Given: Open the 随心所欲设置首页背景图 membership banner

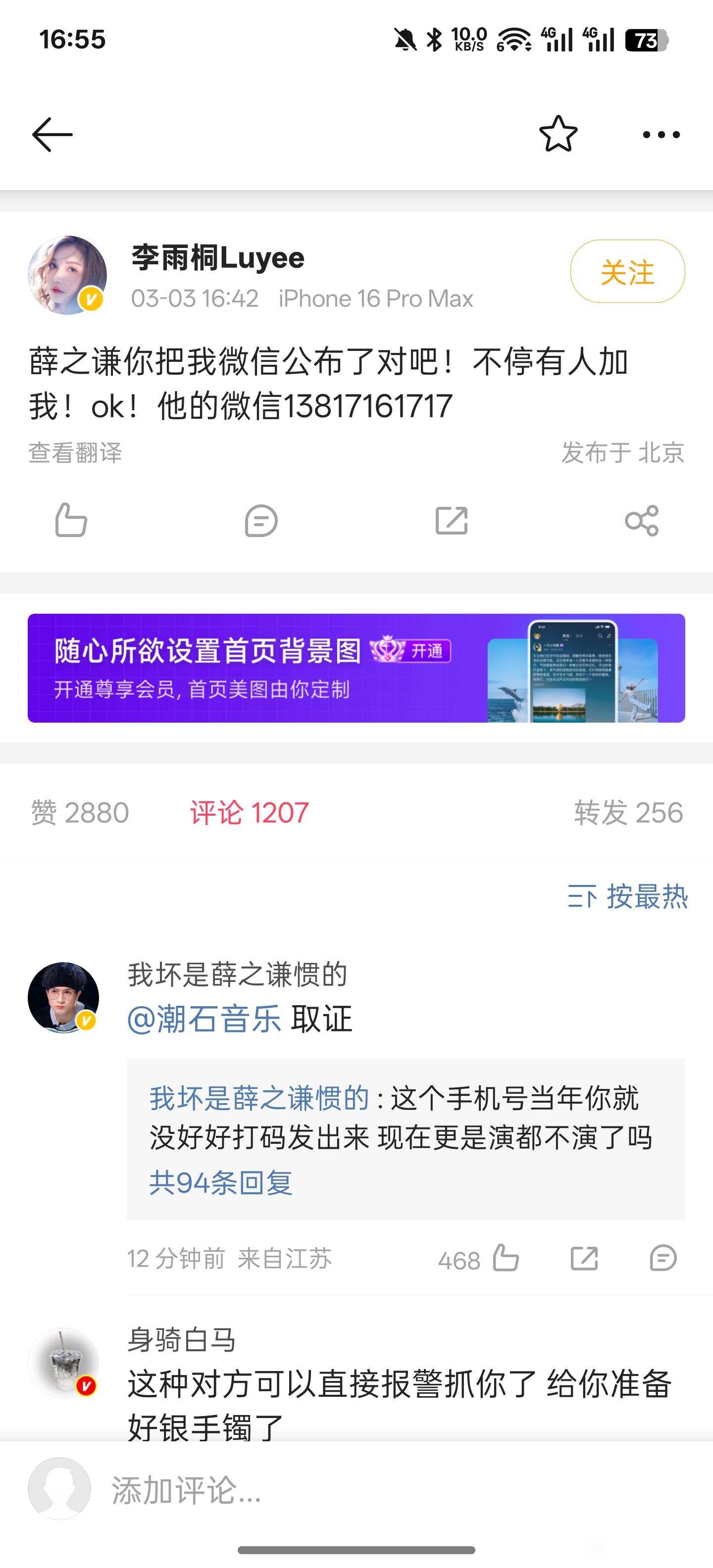Looking at the screenshot, I should pos(356,668).
